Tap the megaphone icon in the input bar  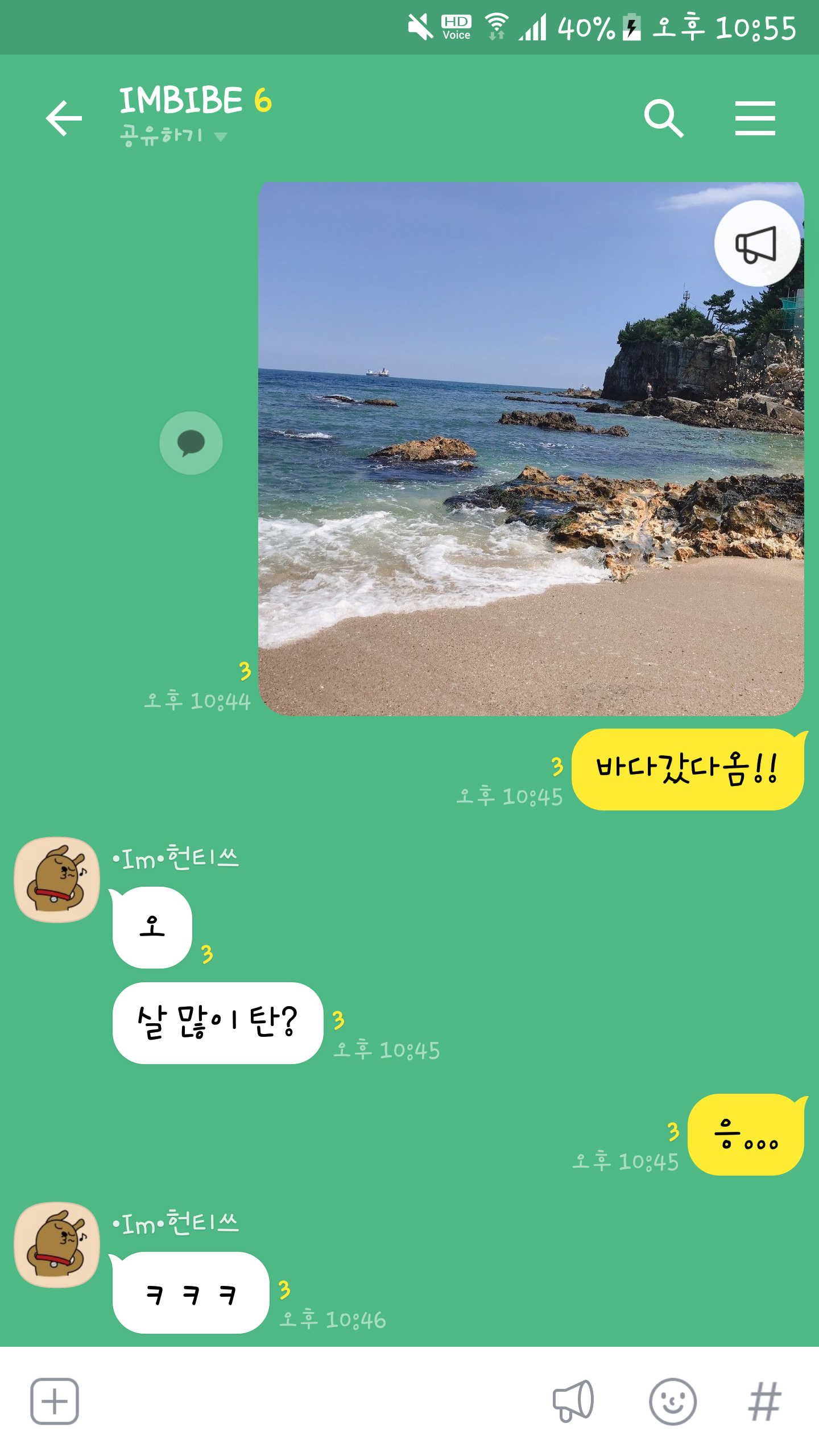[573, 1401]
